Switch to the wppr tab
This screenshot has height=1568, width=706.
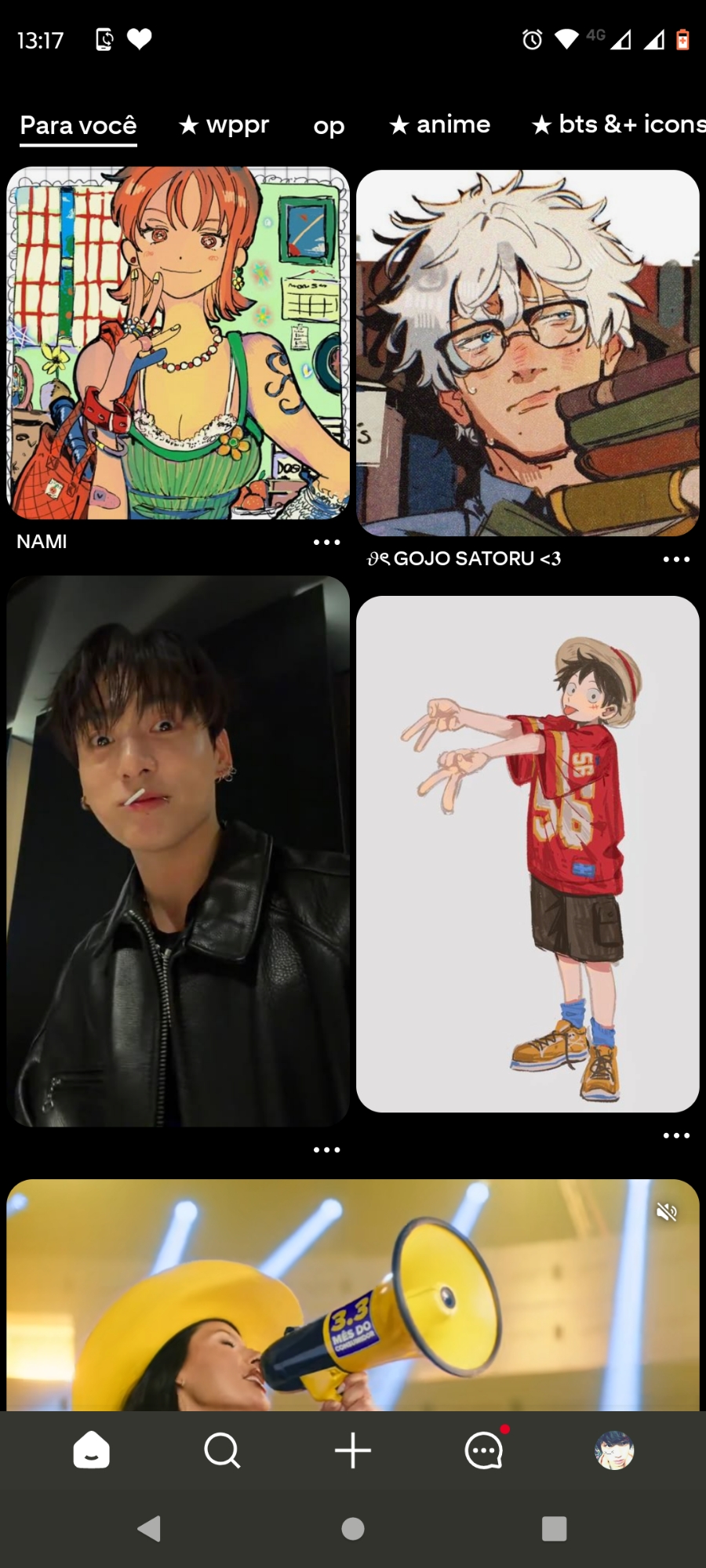pos(224,125)
